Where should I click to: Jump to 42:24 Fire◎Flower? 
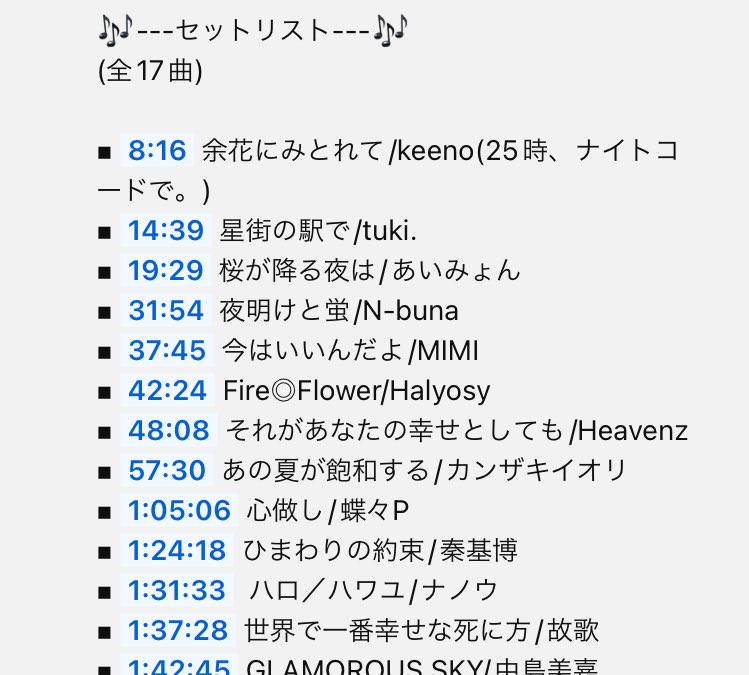[x=167, y=390]
